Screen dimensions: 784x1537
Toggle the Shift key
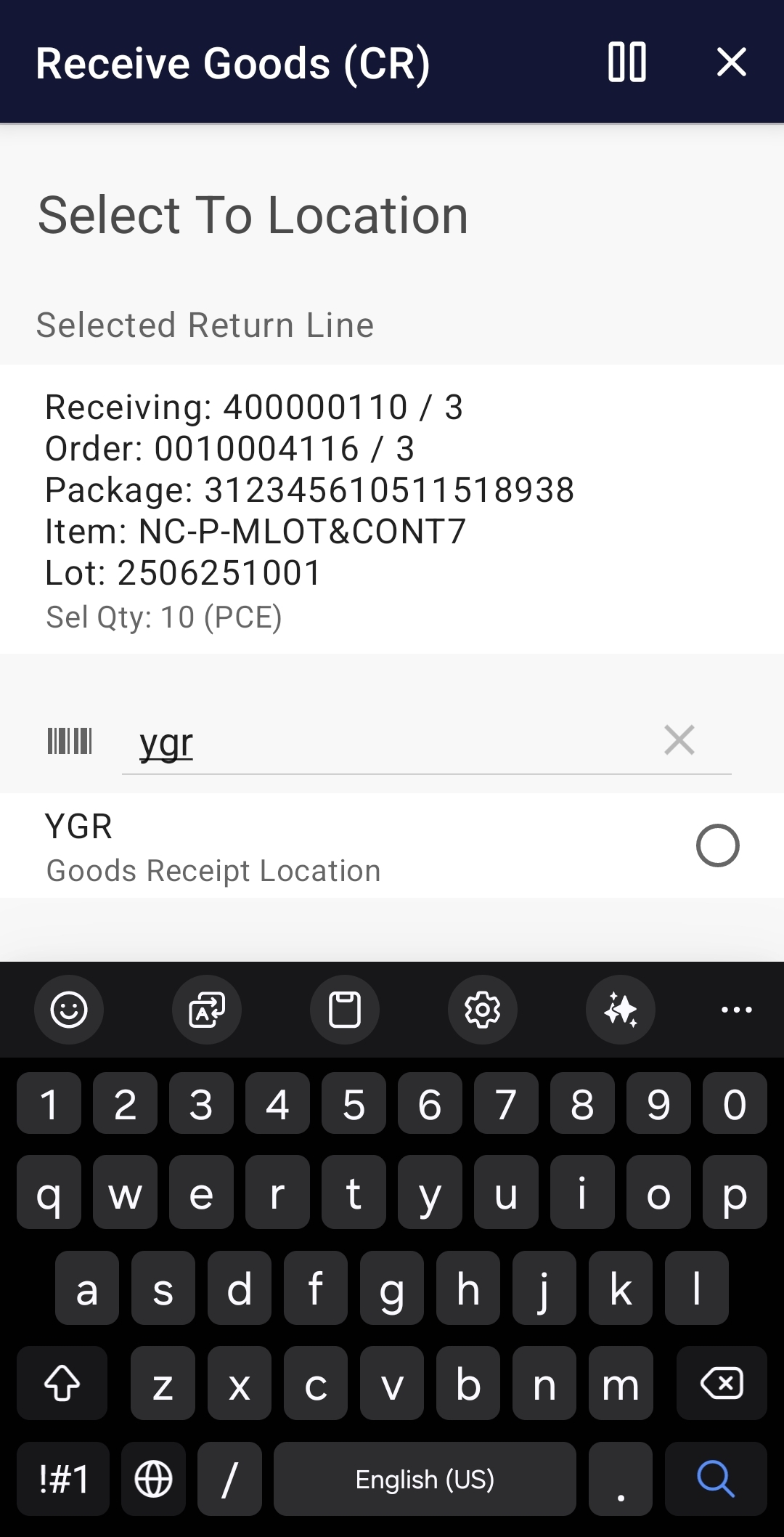(x=62, y=1382)
